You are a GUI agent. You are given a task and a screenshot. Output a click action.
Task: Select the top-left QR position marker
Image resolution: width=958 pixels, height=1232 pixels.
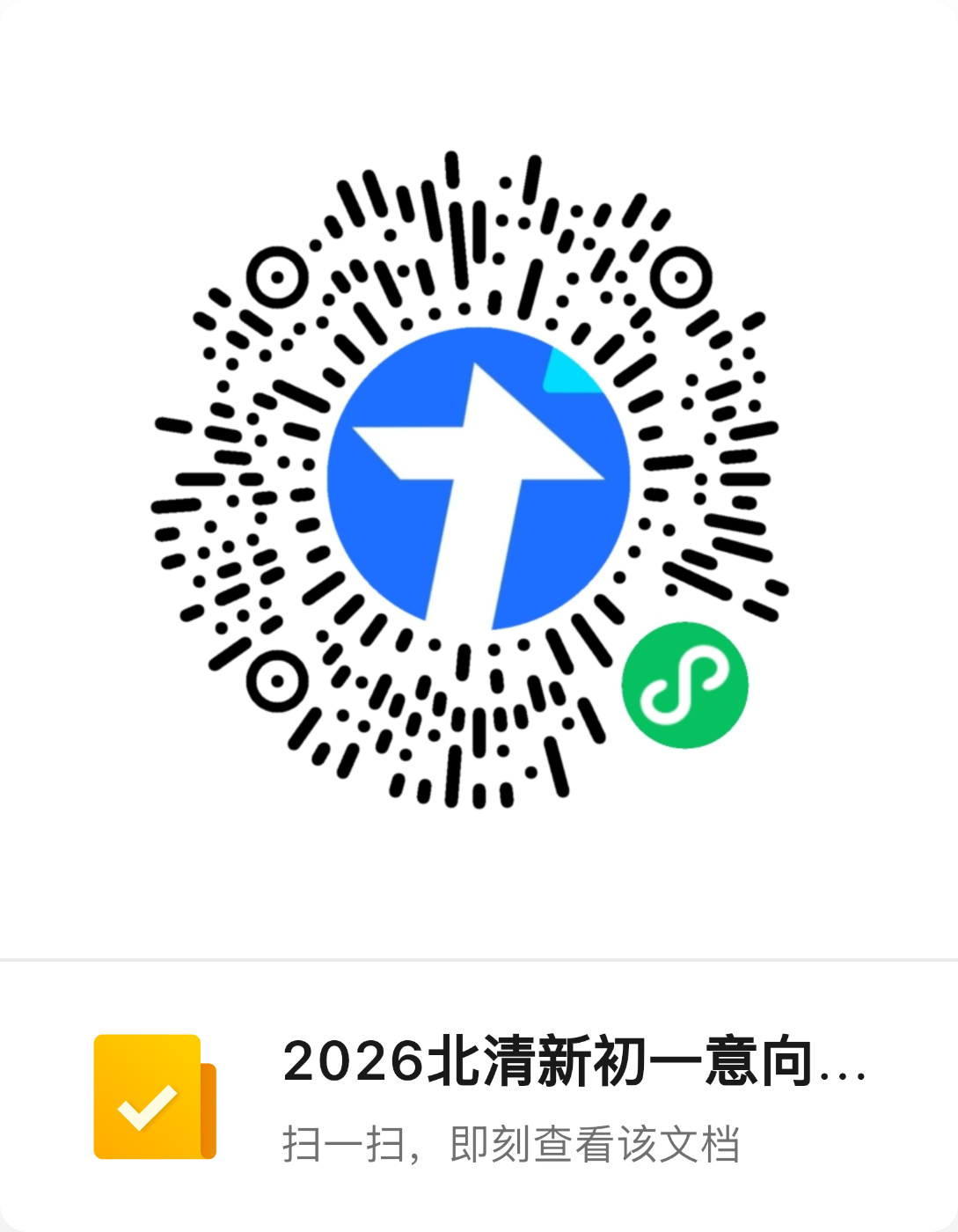click(x=277, y=277)
